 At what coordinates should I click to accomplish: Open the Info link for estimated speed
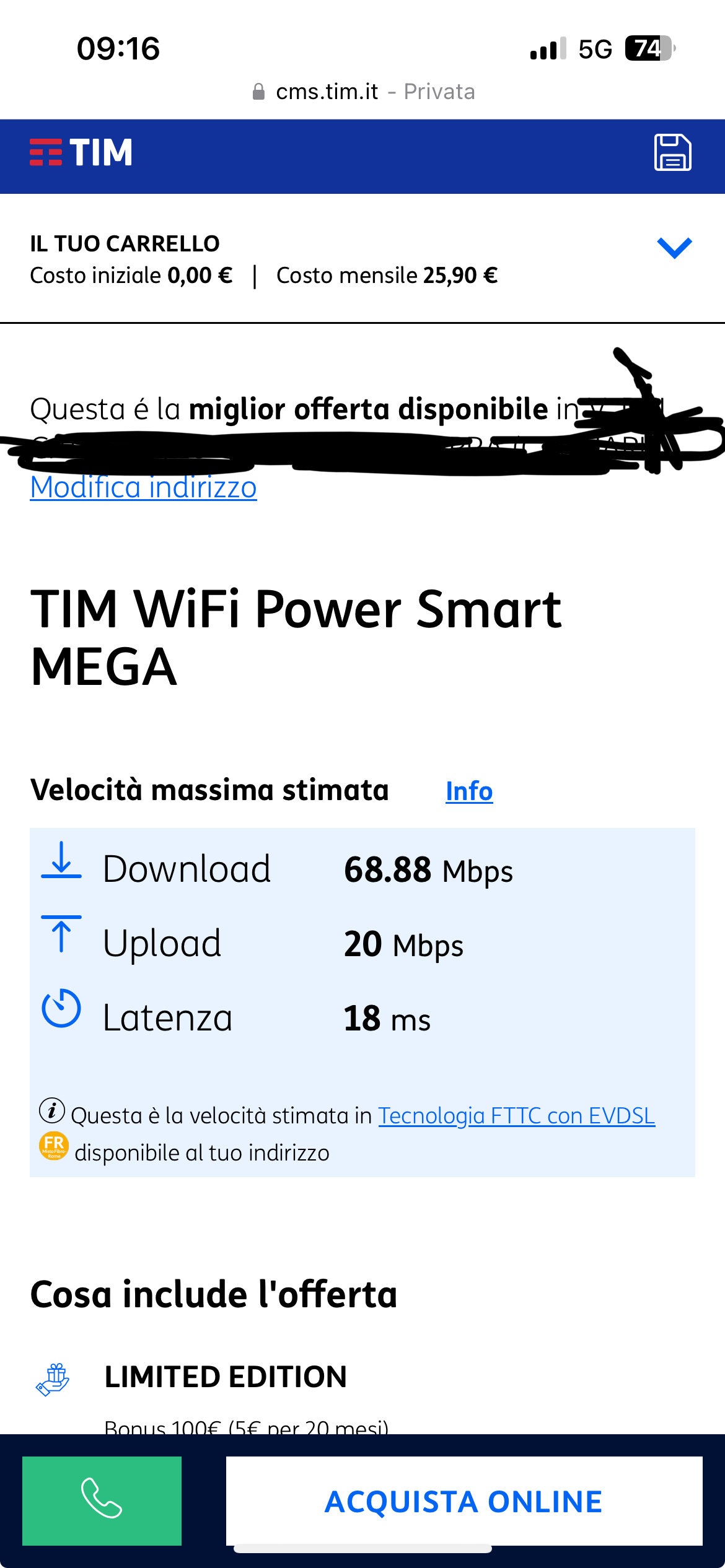click(x=469, y=791)
